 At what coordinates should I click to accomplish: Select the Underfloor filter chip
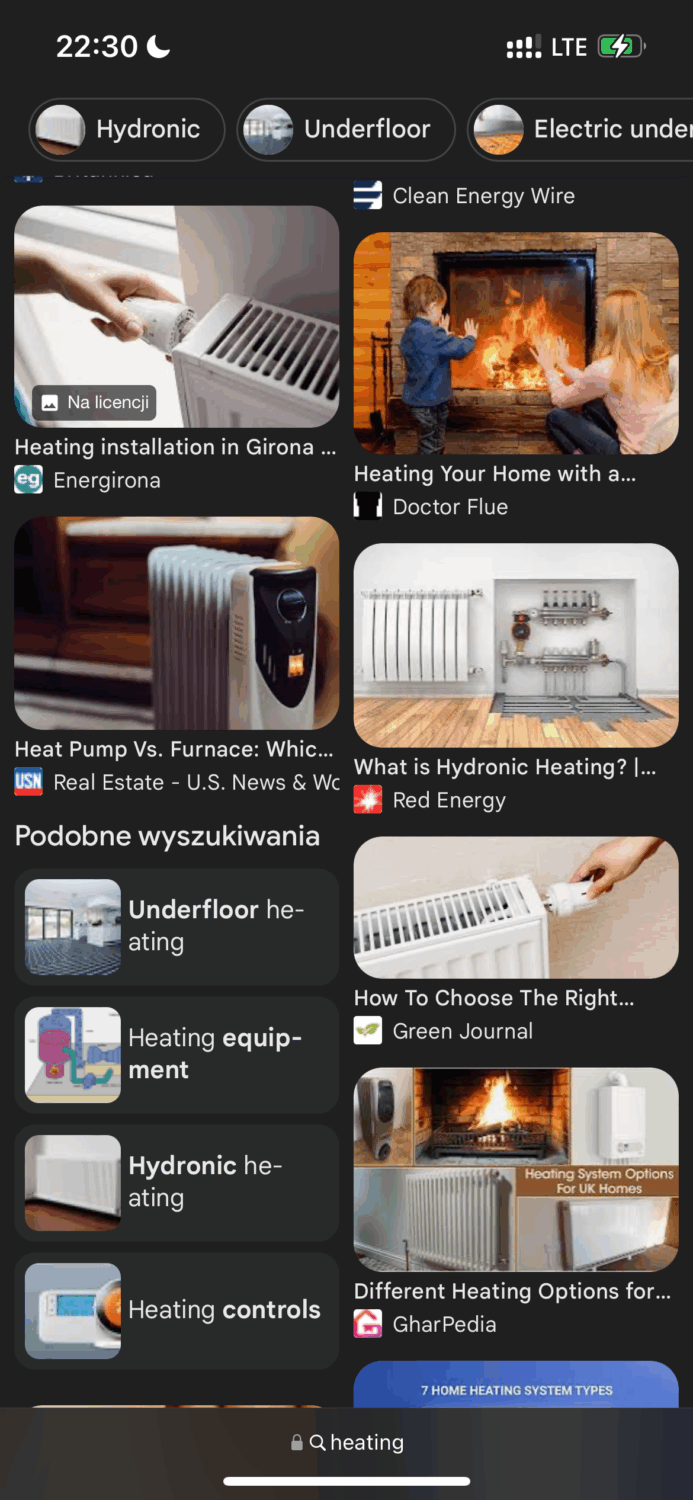345,129
